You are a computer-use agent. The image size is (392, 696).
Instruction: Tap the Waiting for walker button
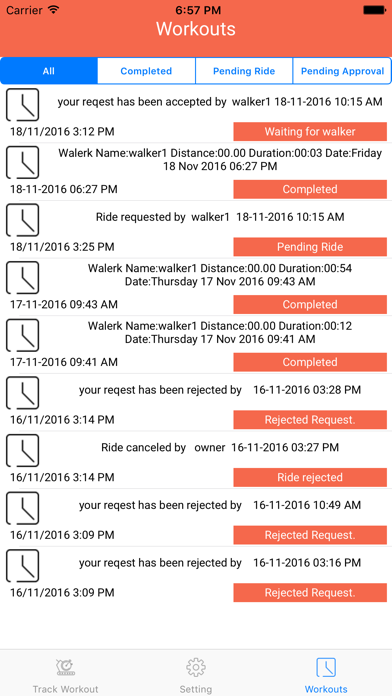310,131
